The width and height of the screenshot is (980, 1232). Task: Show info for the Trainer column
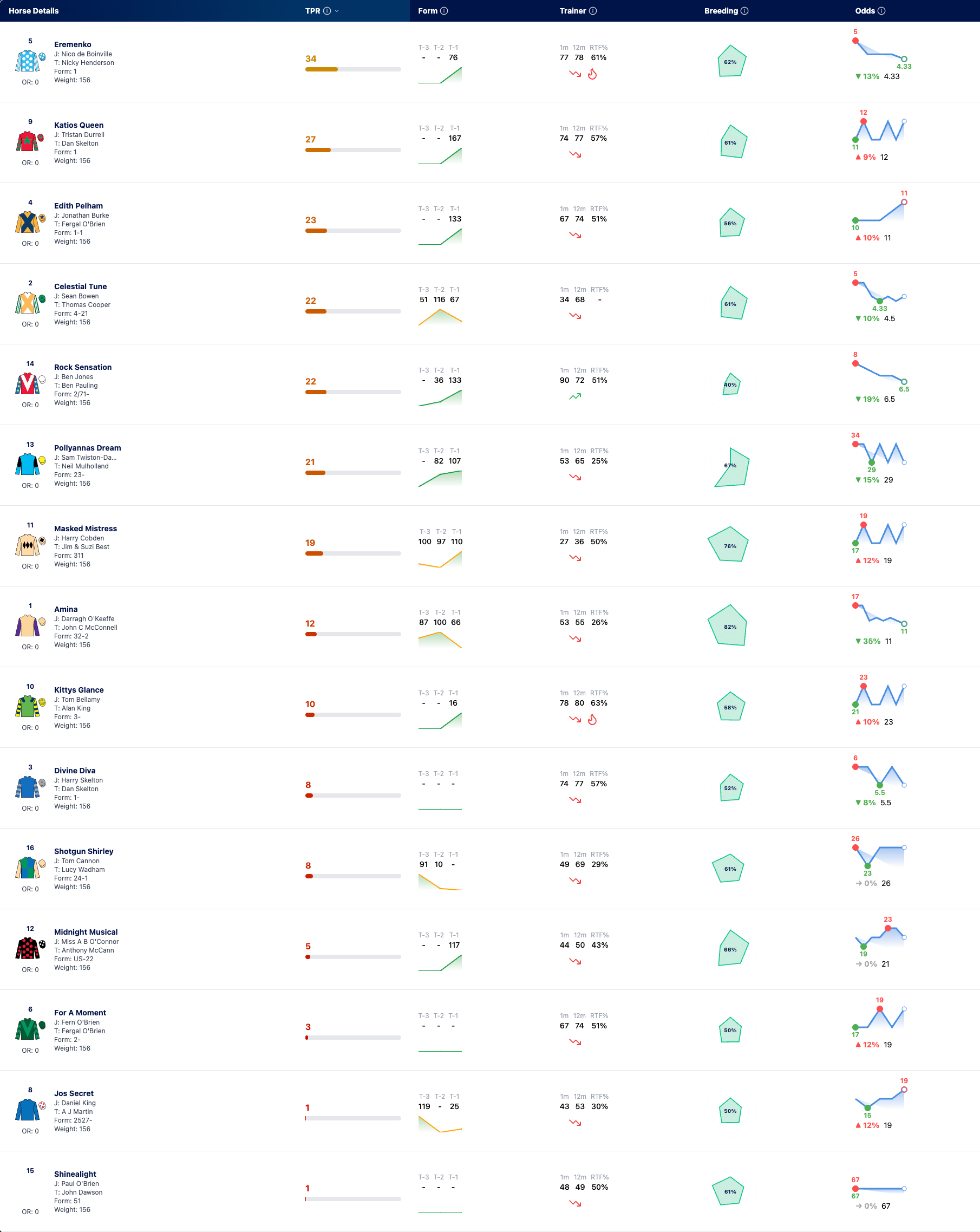(592, 11)
